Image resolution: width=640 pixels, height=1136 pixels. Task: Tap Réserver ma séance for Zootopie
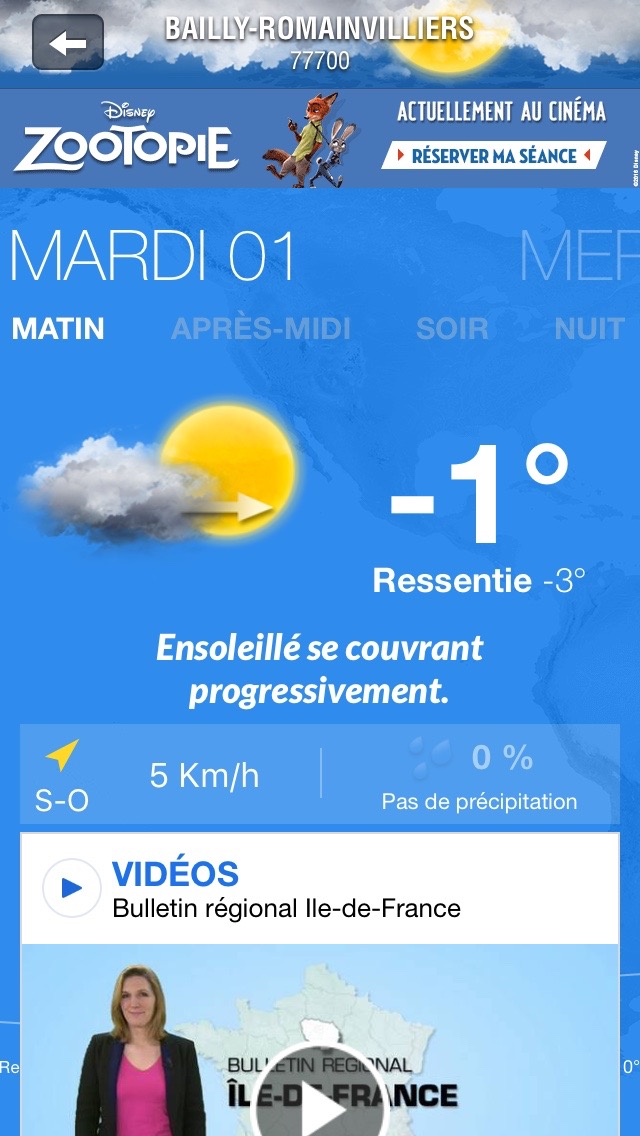coord(494,156)
